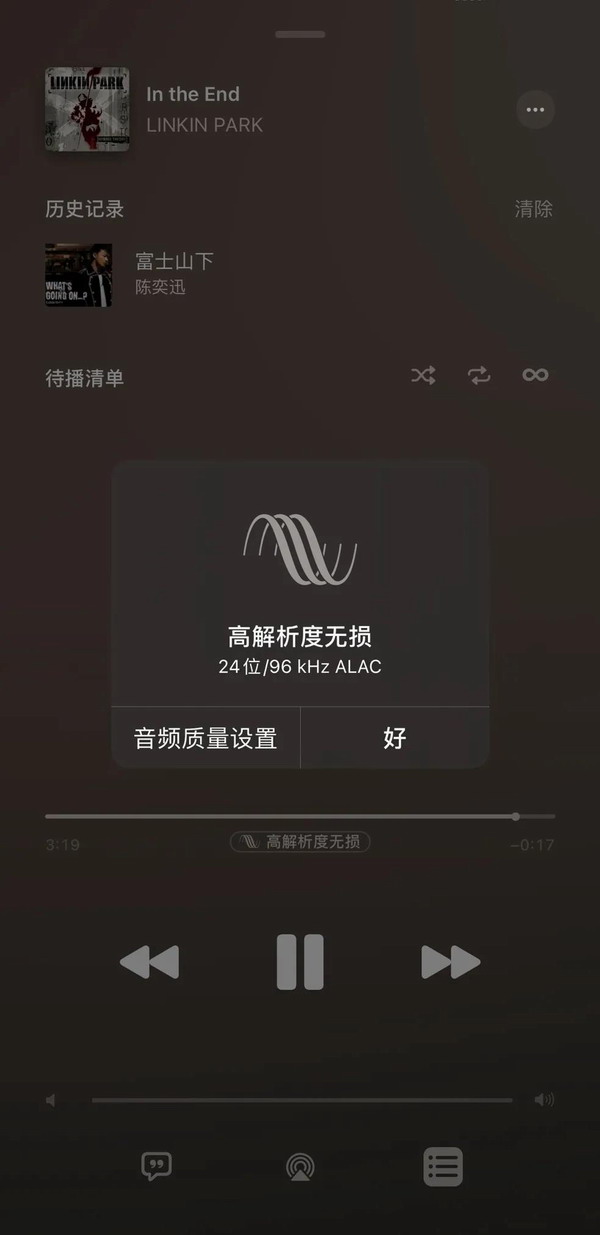Pause the current song
The image size is (600, 1235).
(300, 962)
